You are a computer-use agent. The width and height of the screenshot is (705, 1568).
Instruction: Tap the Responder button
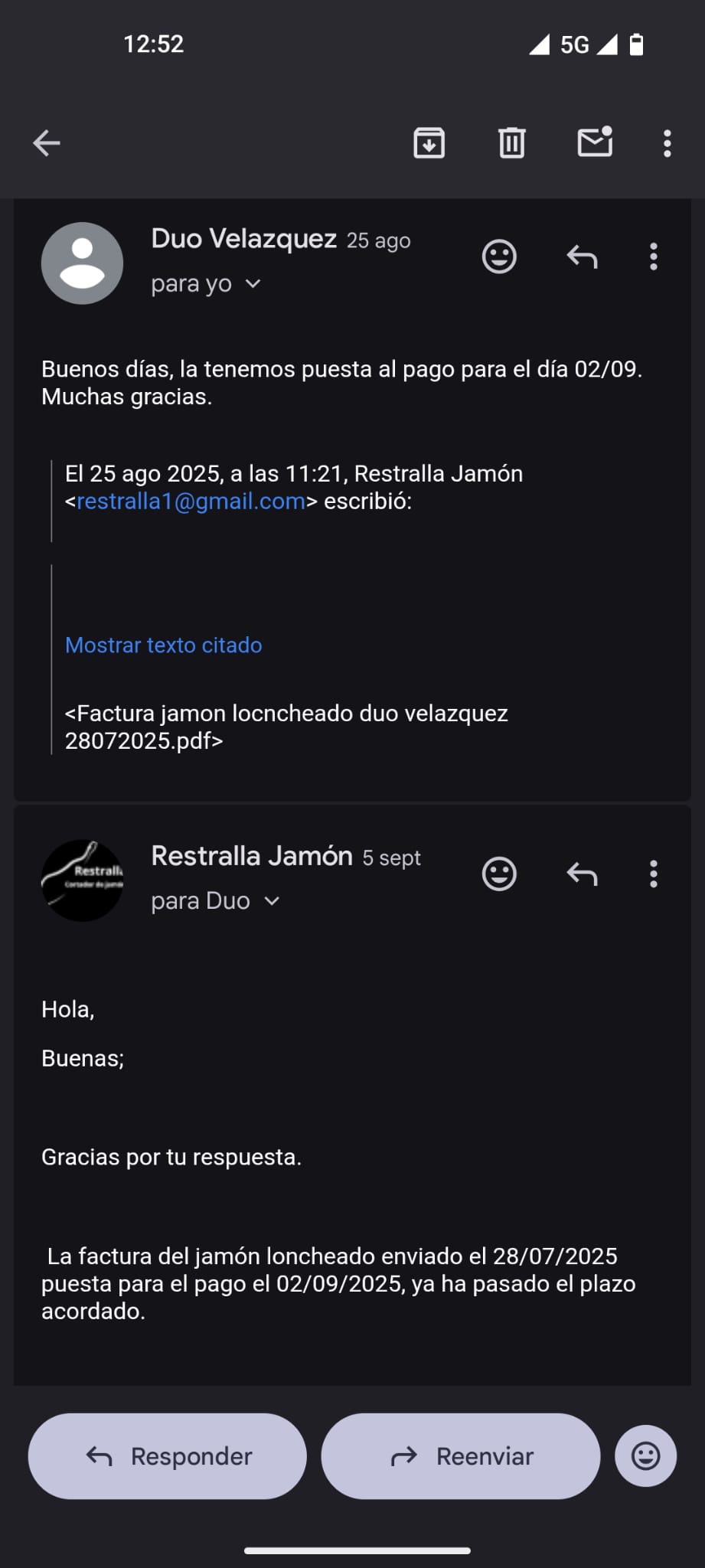click(x=168, y=1456)
